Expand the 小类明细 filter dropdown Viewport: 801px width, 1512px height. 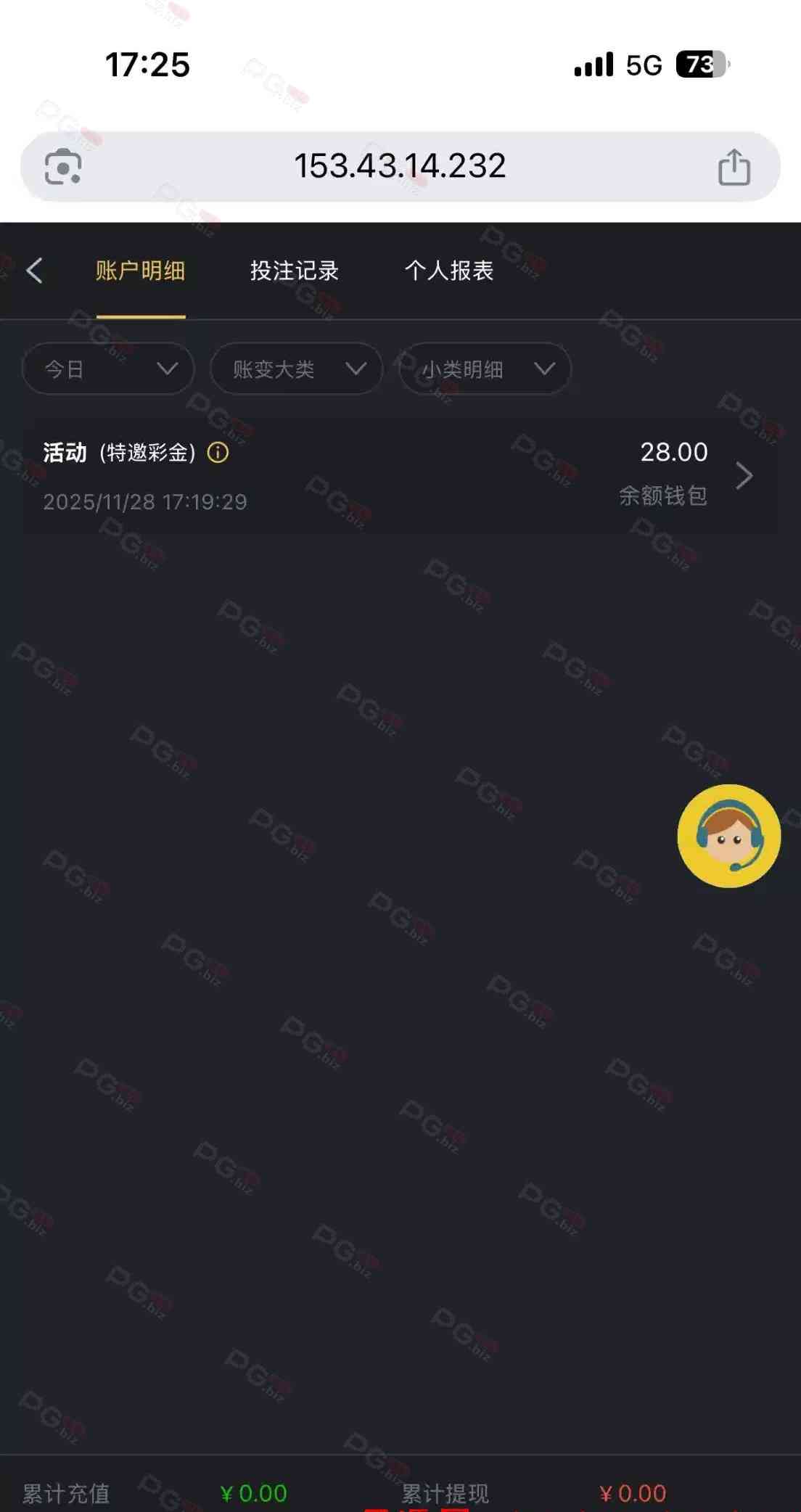[485, 369]
